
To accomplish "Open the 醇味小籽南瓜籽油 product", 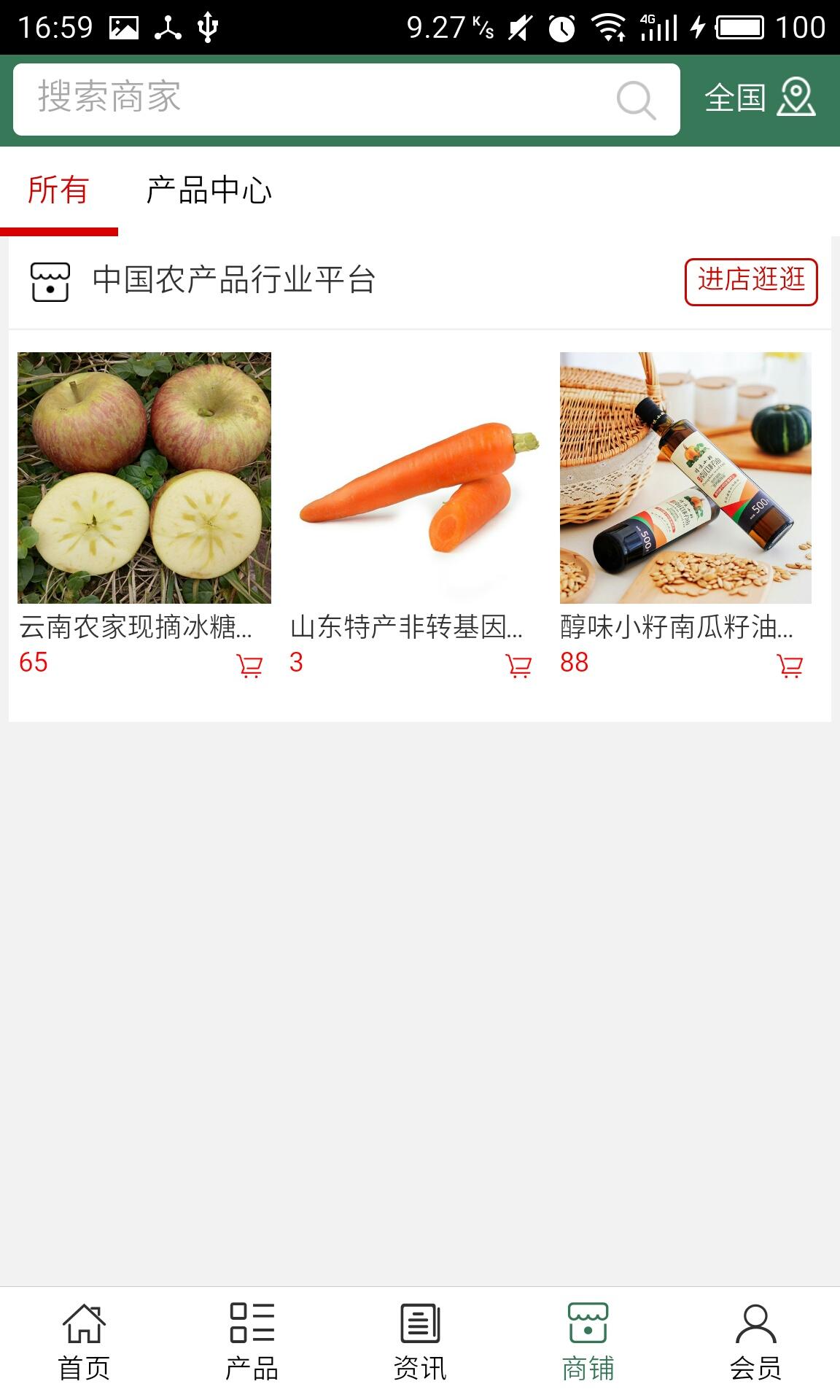I will [685, 478].
